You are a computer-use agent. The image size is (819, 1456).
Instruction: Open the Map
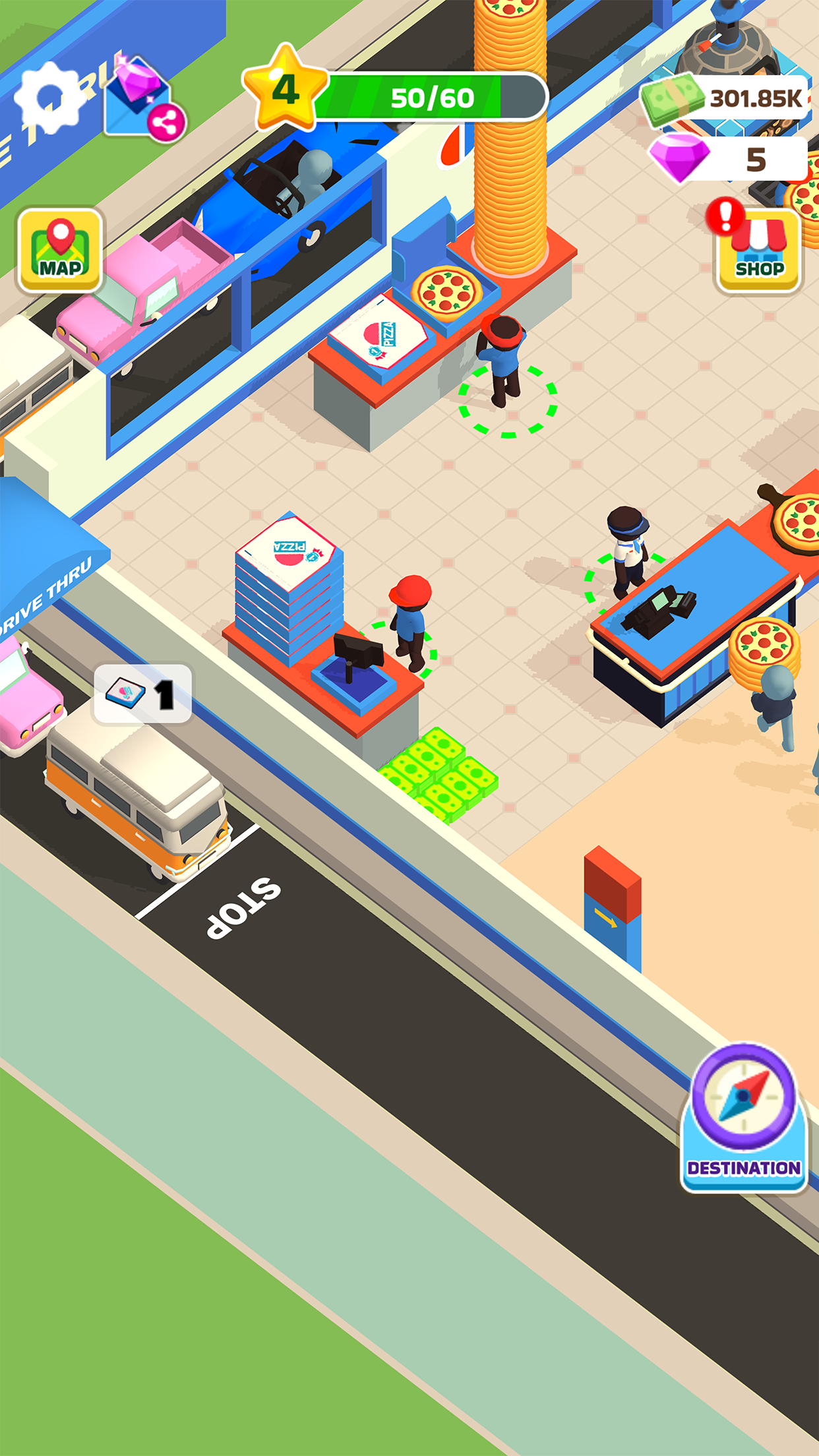pyautogui.click(x=60, y=251)
